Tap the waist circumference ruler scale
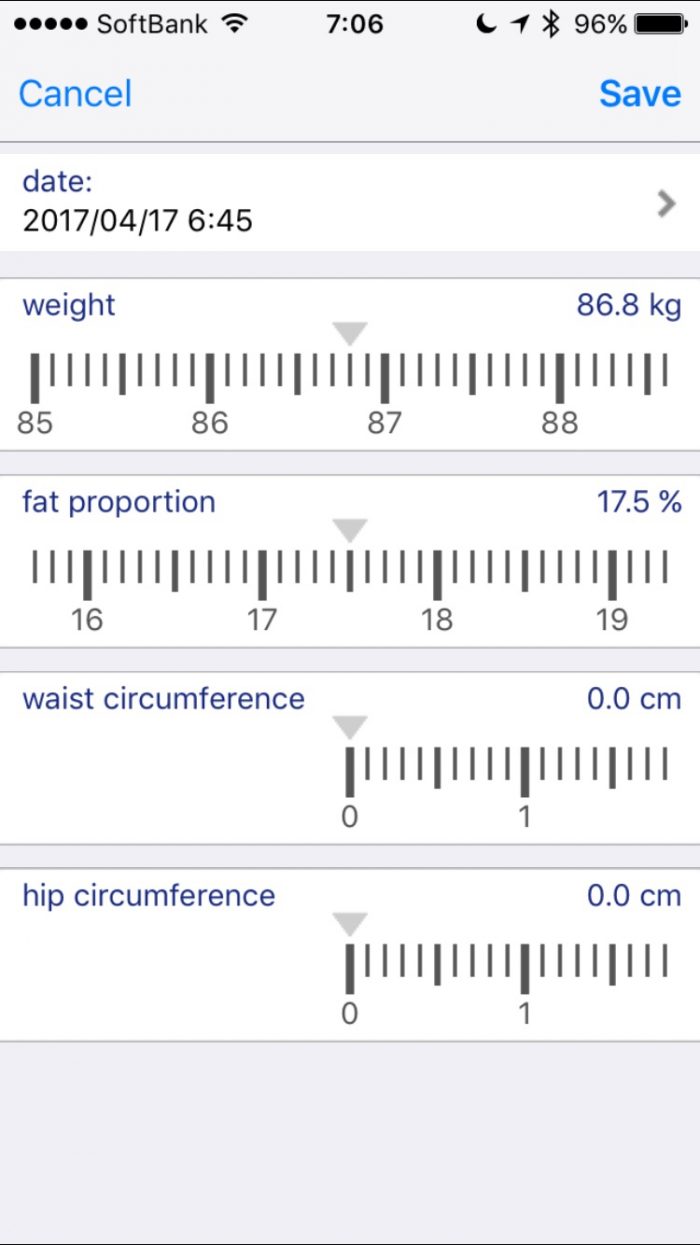This screenshot has height=1245, width=700. [505, 775]
